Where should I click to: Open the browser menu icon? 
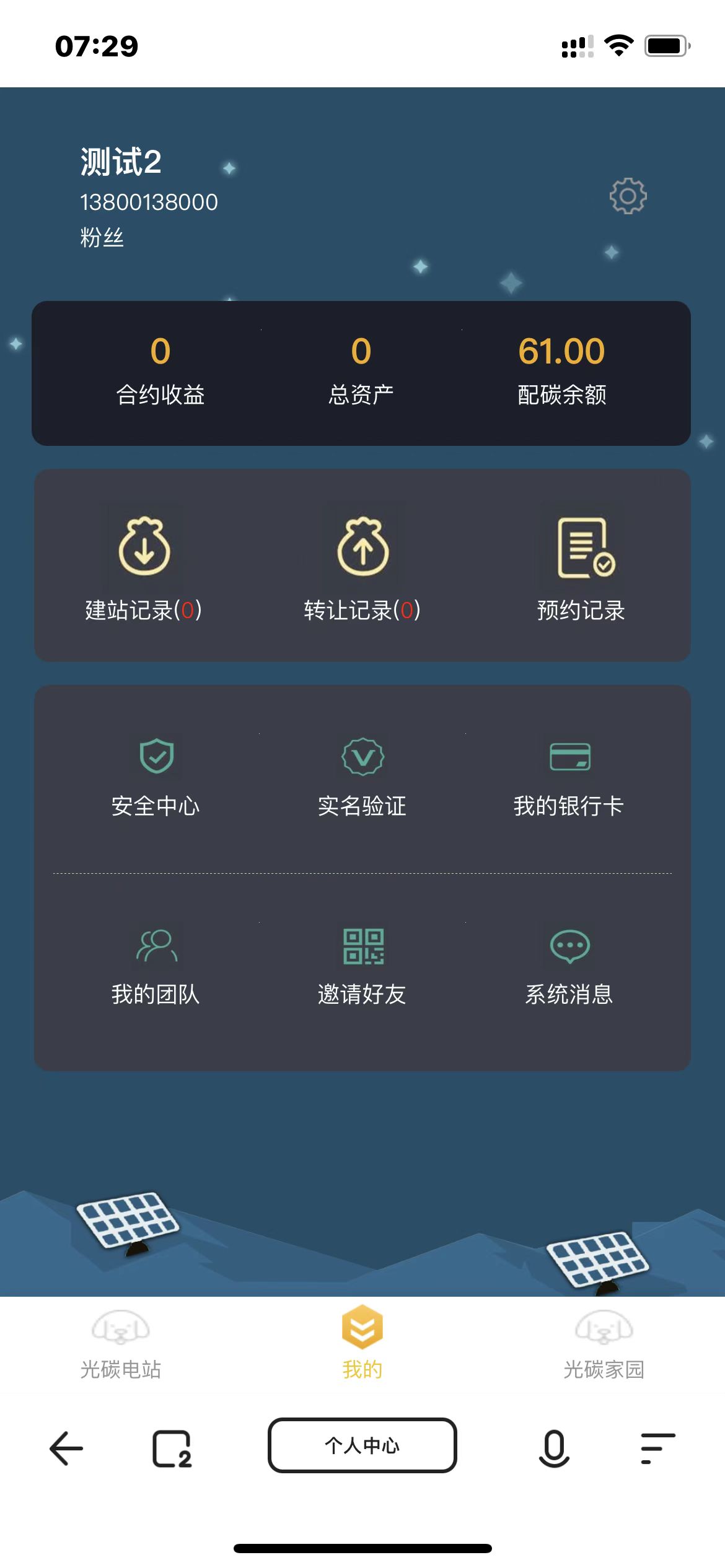point(657,1448)
